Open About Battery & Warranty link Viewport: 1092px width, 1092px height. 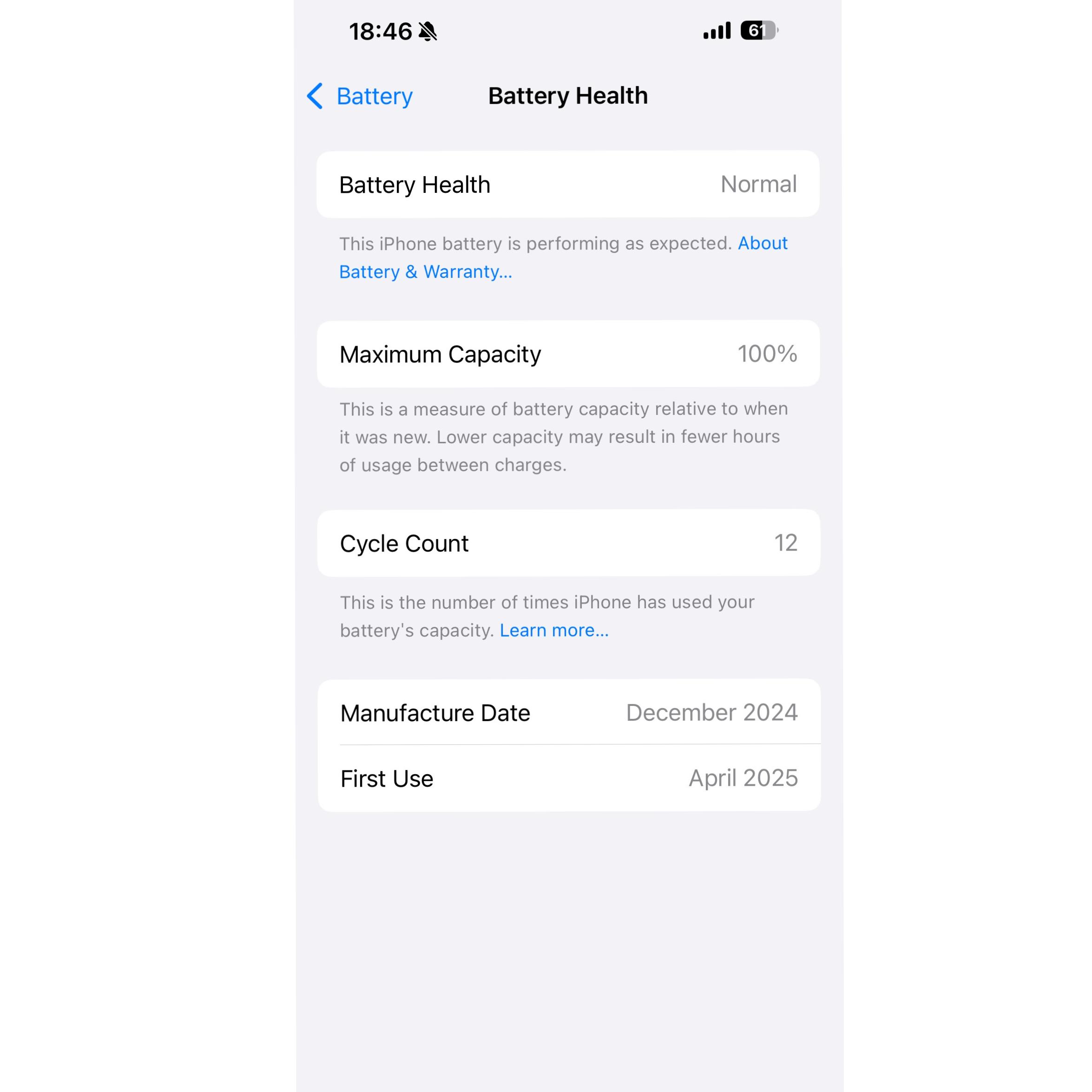click(425, 272)
